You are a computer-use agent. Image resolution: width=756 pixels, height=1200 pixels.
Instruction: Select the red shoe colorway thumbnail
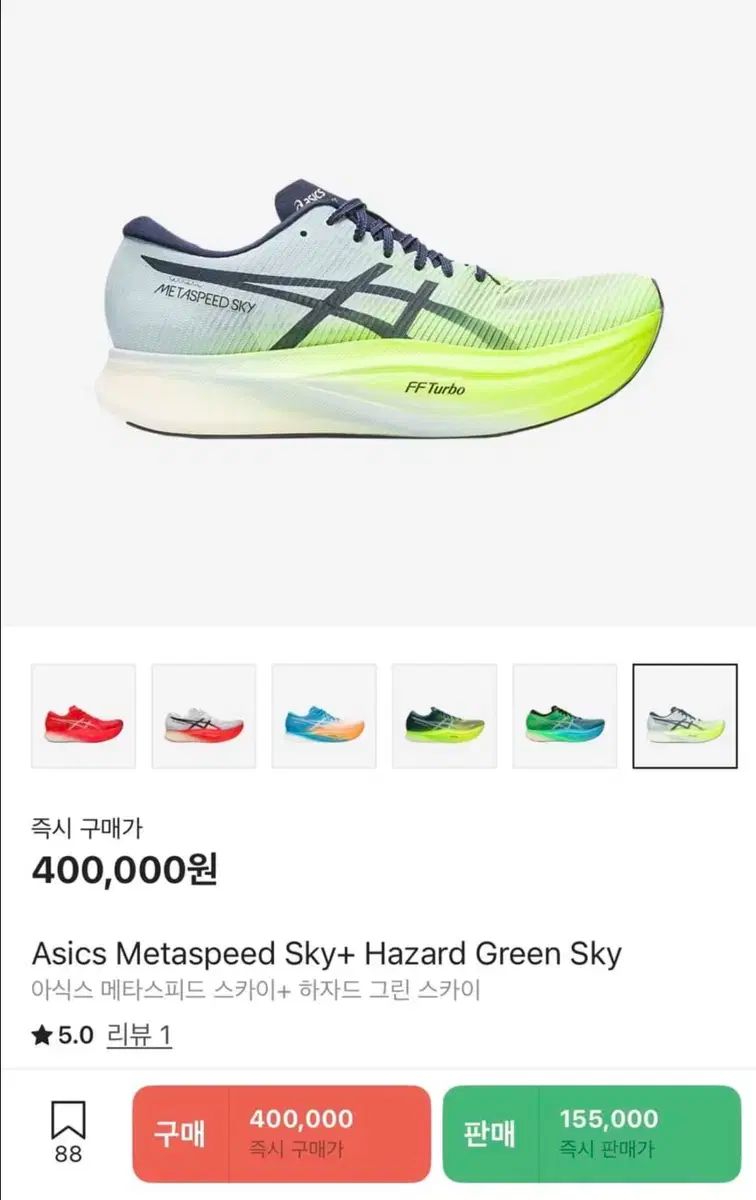(84, 716)
